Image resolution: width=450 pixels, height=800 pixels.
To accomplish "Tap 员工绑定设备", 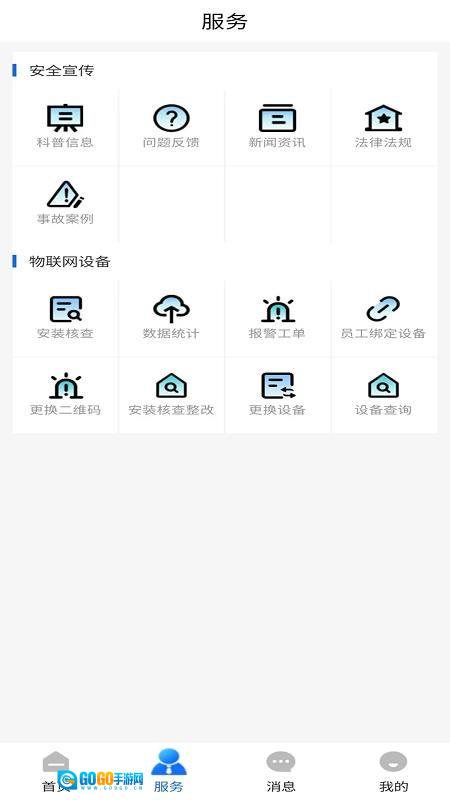I will (383, 318).
